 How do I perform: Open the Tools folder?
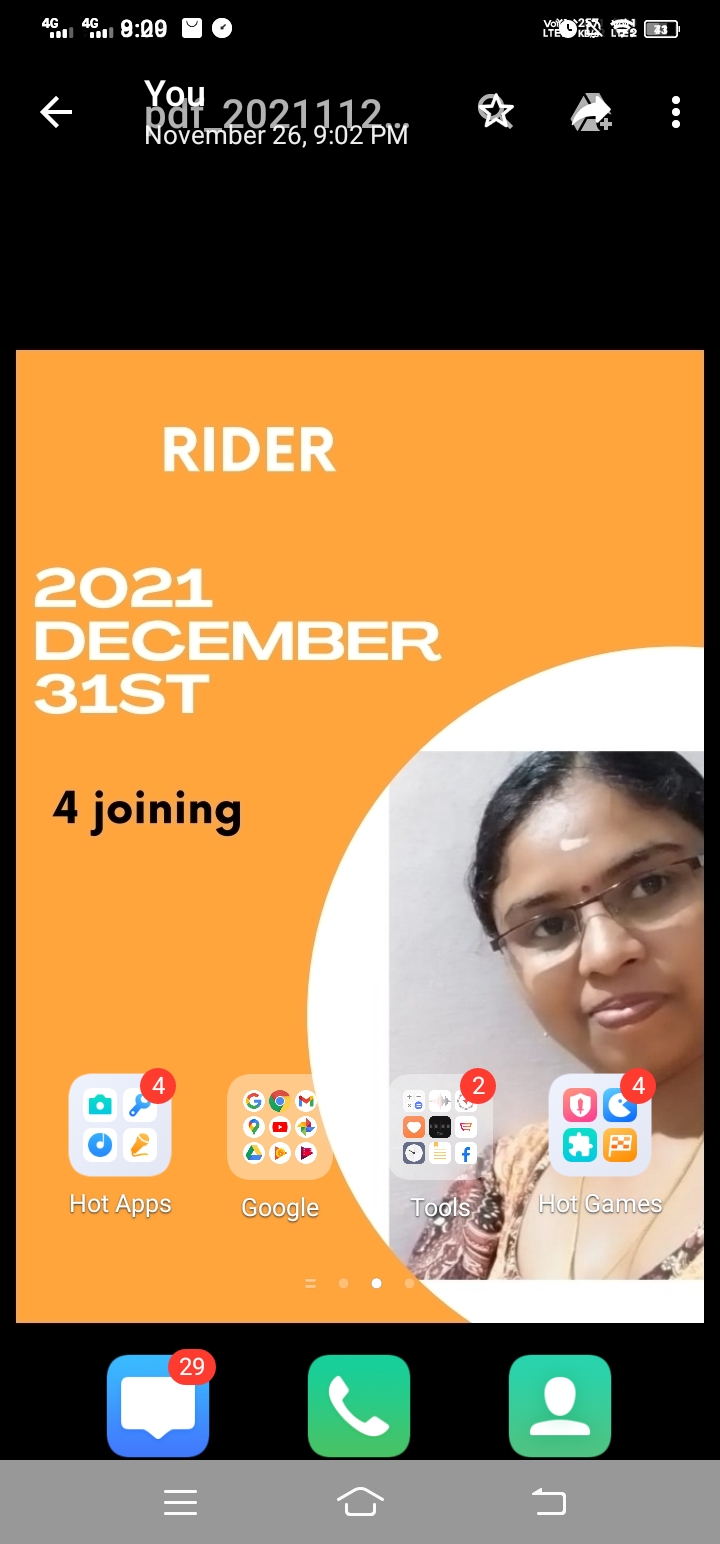pos(440,1127)
